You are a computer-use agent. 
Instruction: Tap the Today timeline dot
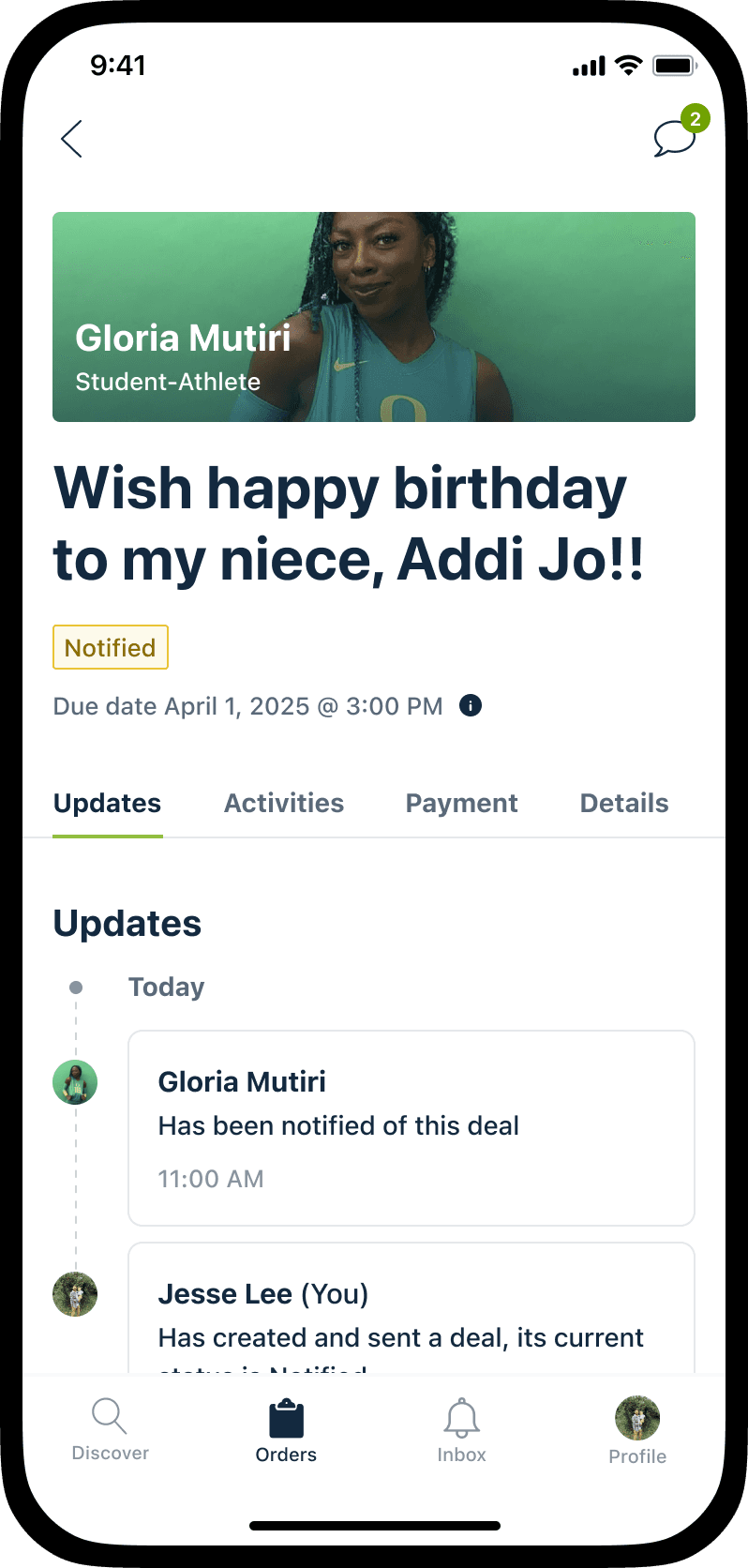(75, 988)
